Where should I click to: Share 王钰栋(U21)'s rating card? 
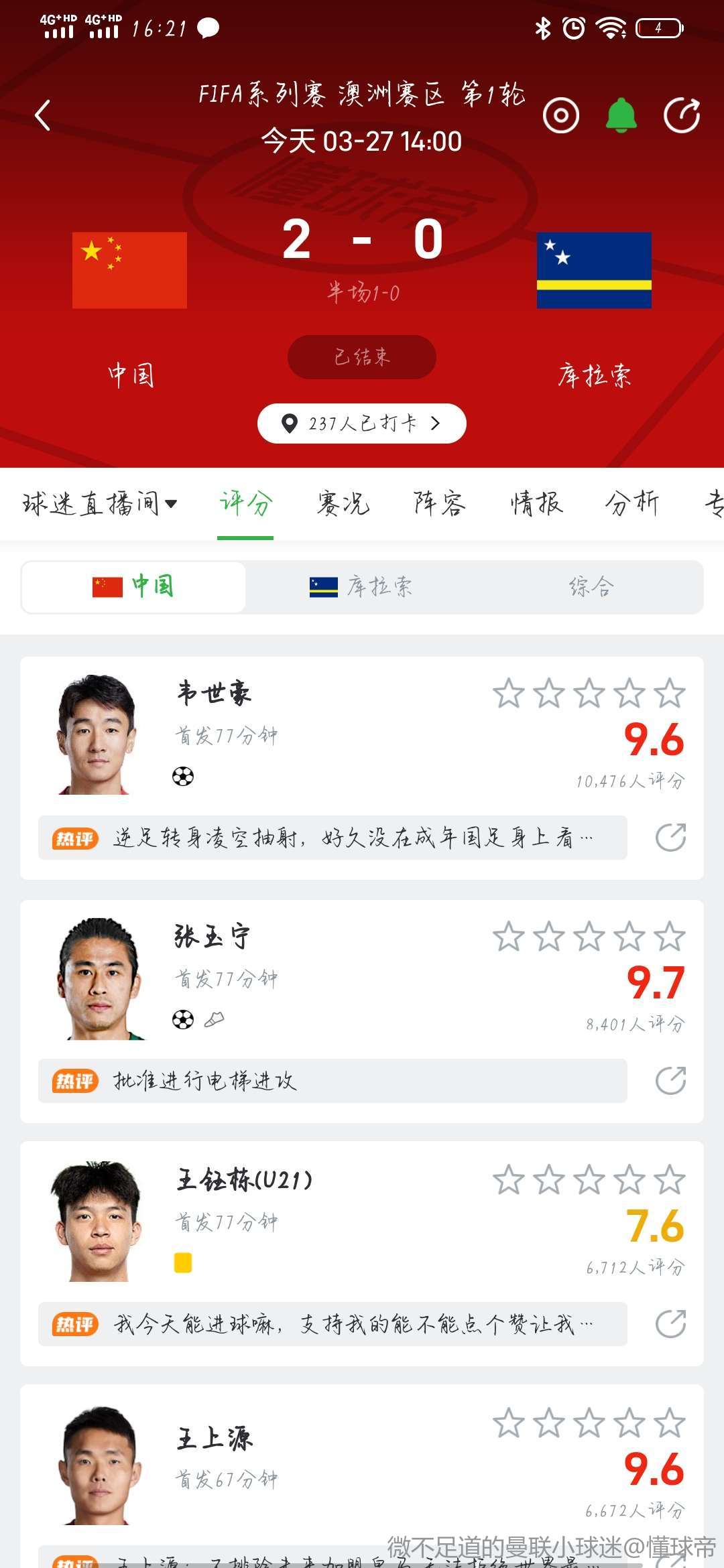point(670,1324)
